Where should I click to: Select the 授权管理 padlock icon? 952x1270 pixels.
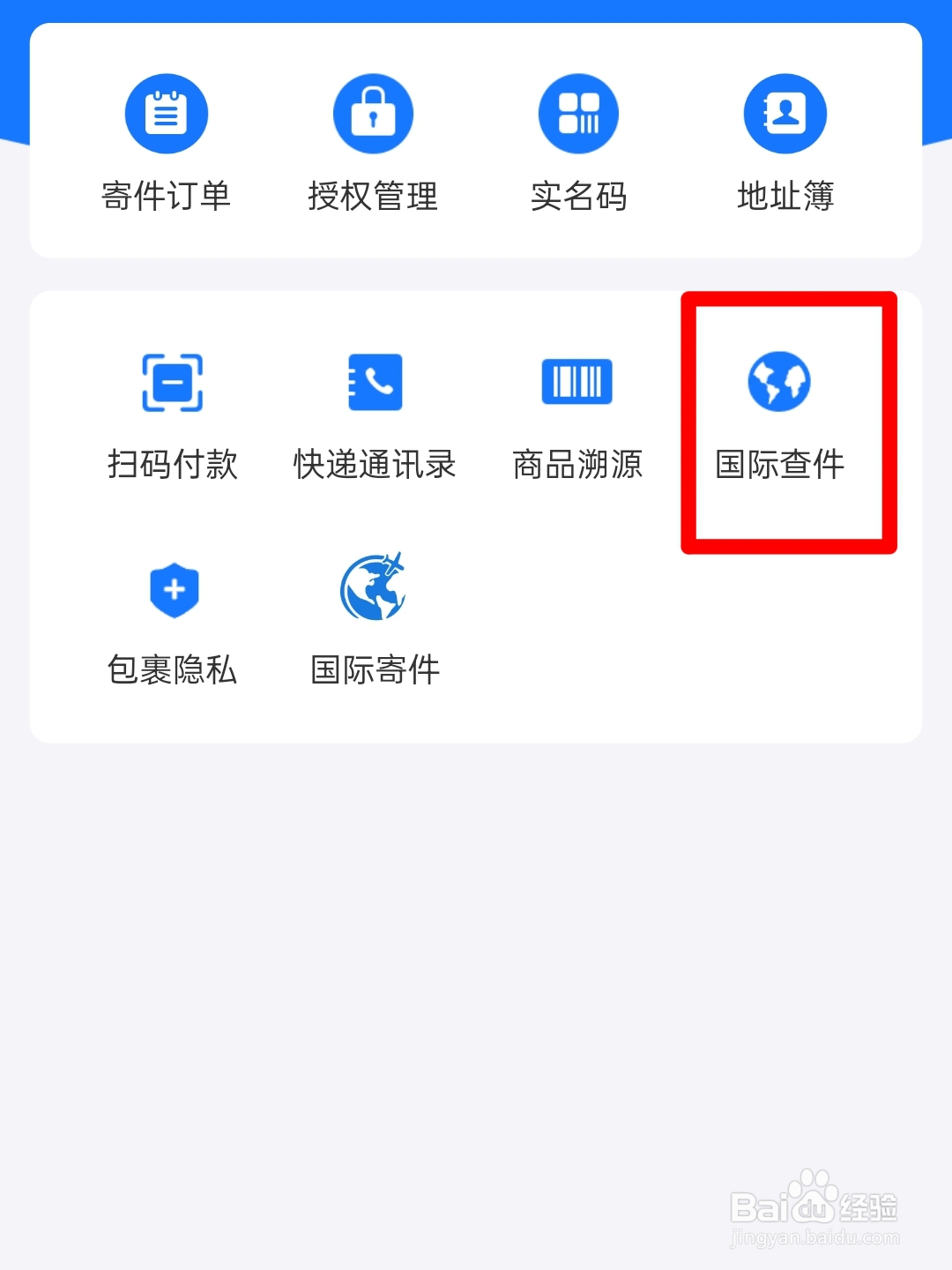pyautogui.click(x=372, y=113)
